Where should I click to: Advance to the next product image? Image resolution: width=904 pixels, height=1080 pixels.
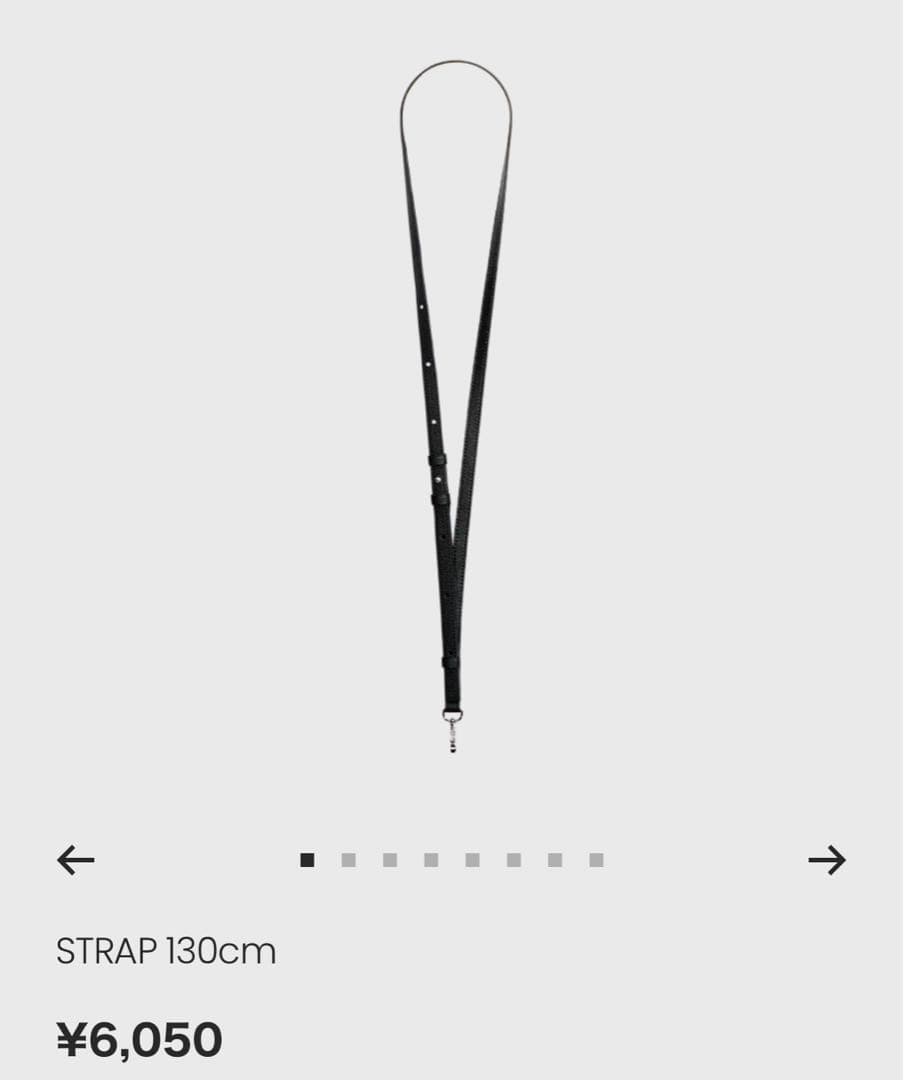pyautogui.click(x=827, y=860)
